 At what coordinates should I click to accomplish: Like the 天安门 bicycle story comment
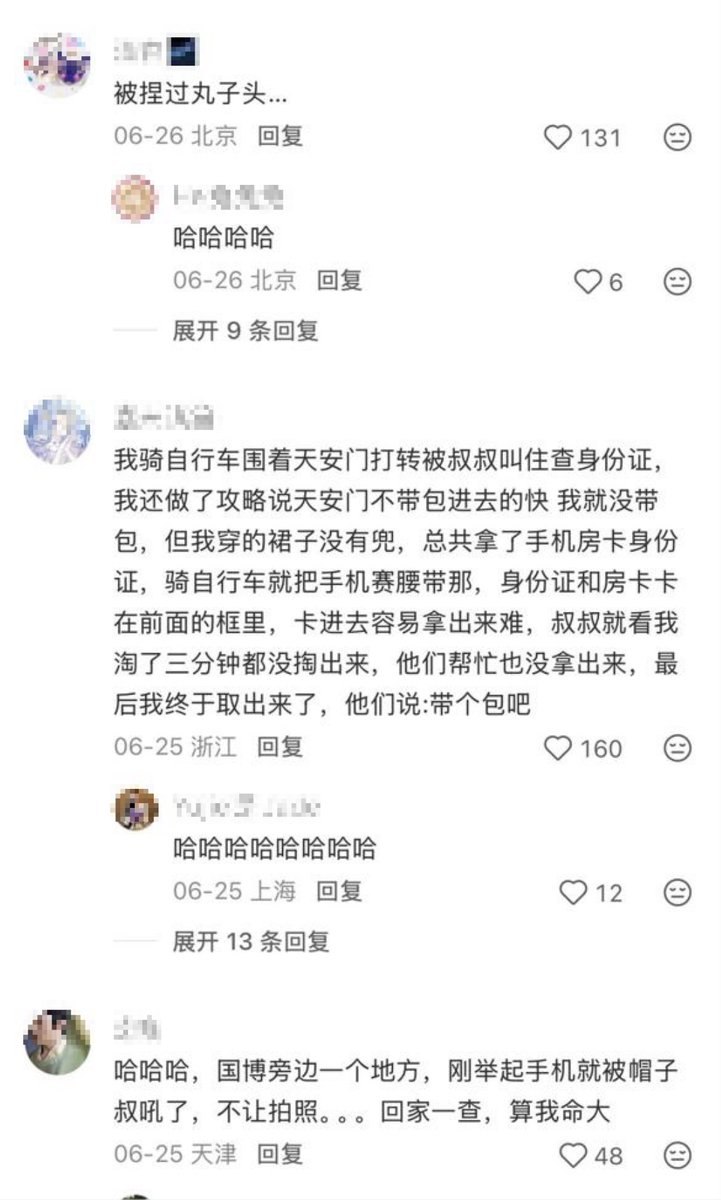(583, 747)
